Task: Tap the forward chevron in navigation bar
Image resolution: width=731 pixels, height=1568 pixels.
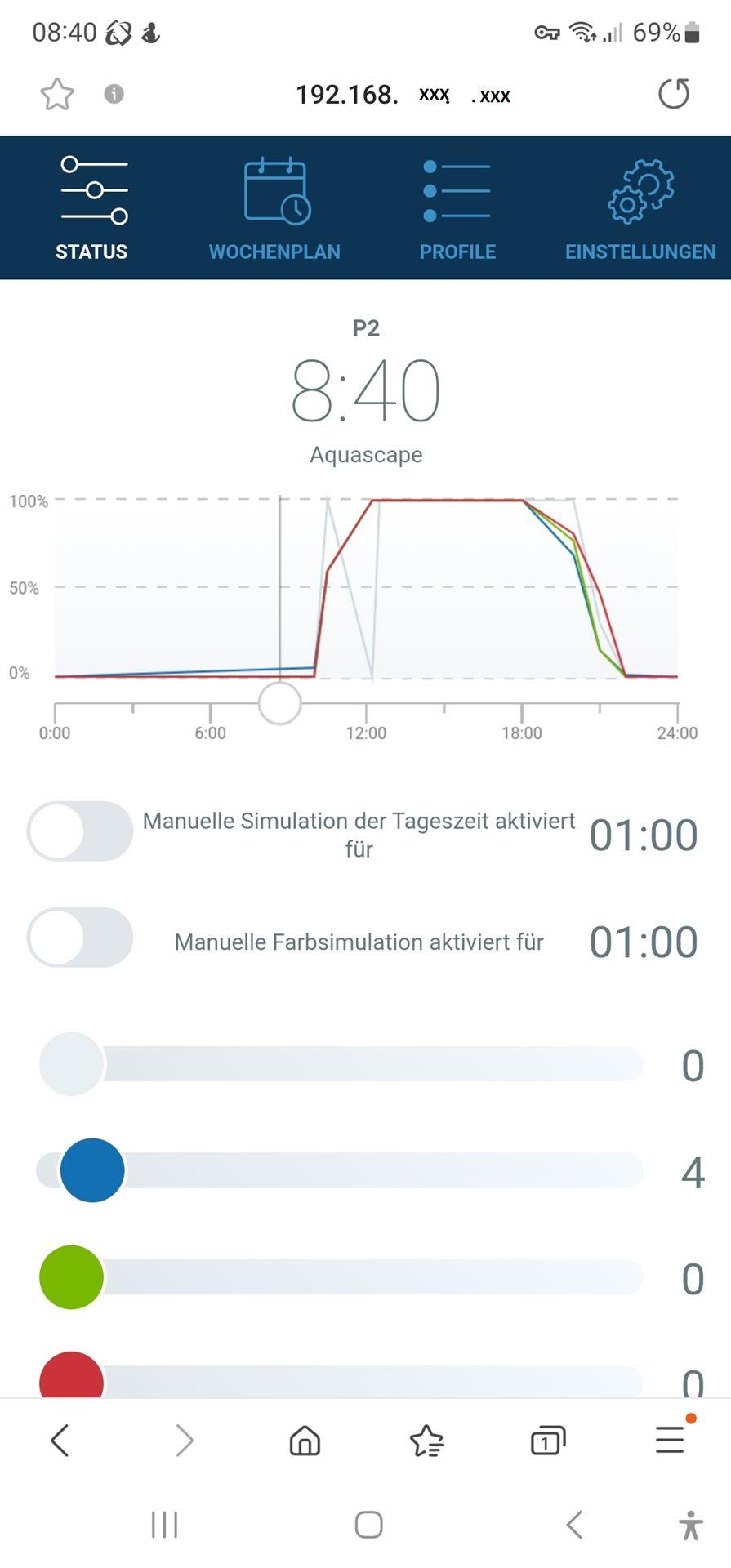Action: [184, 1441]
